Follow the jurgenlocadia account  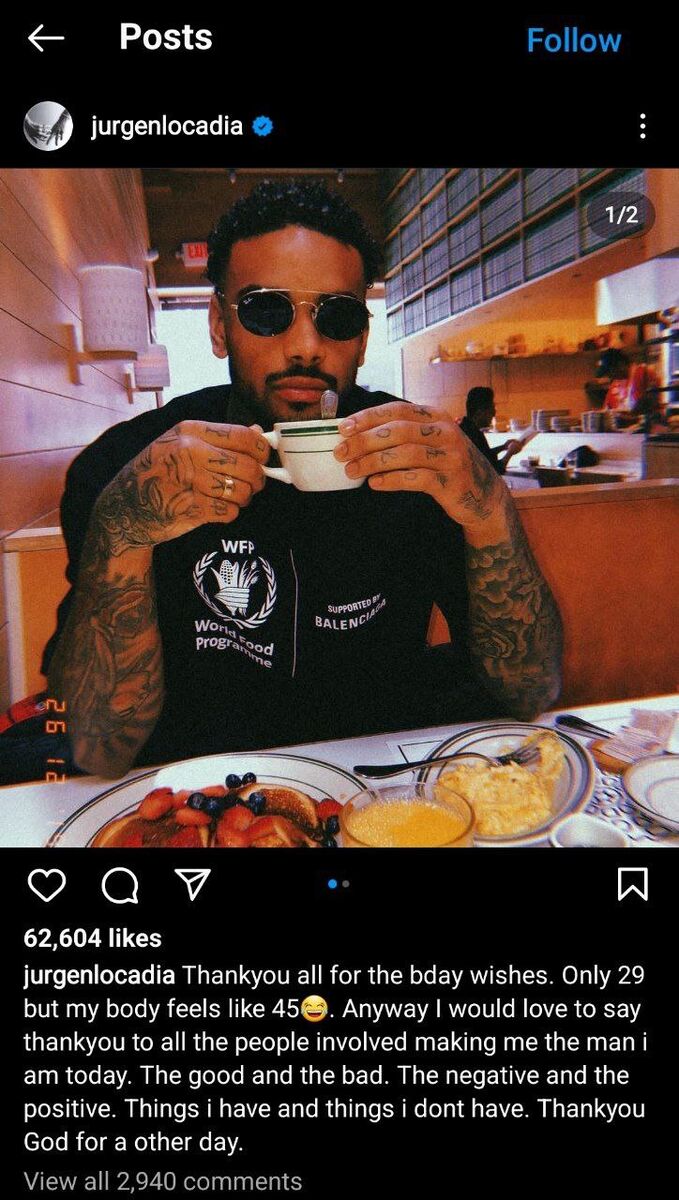tap(573, 41)
